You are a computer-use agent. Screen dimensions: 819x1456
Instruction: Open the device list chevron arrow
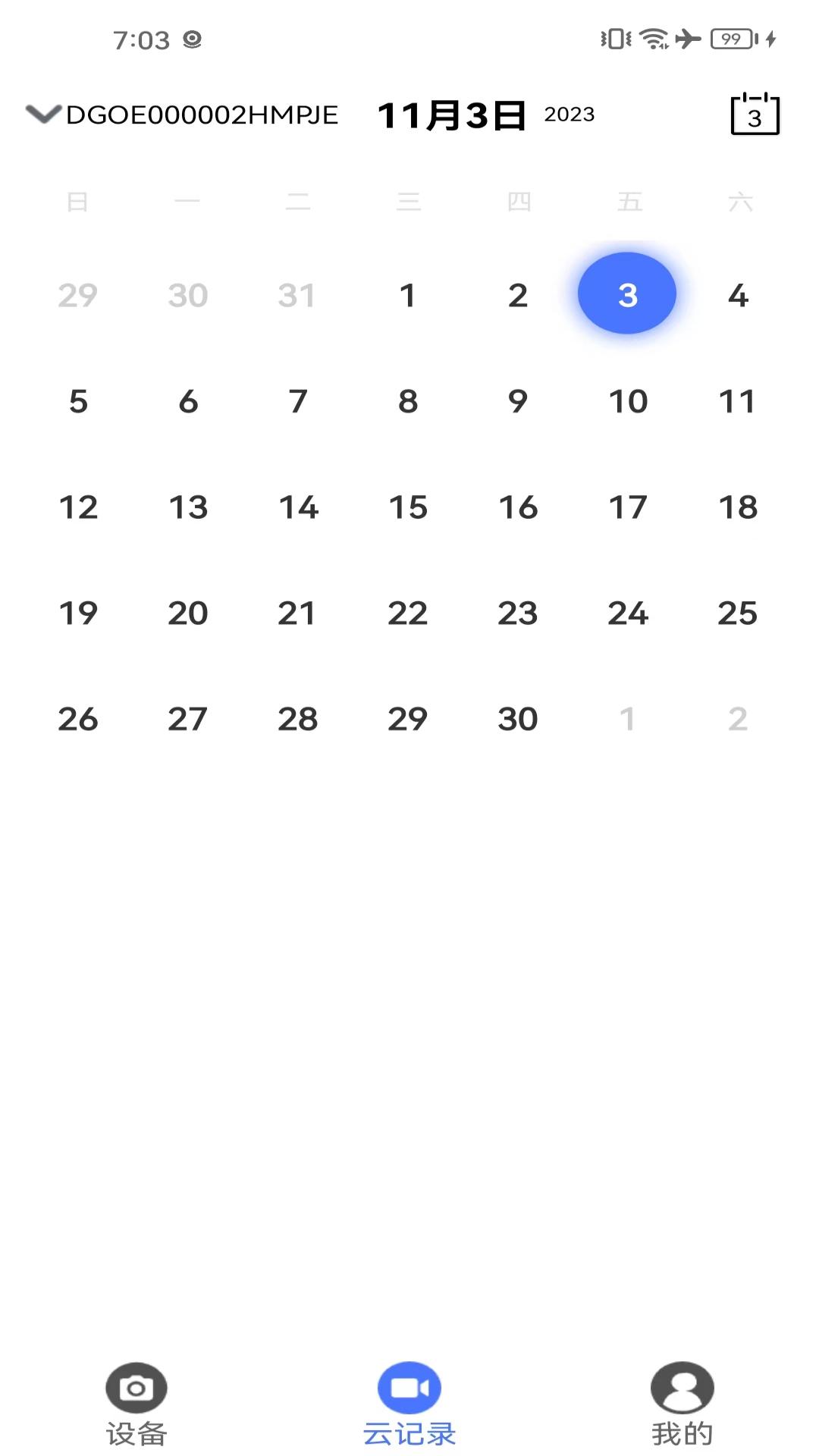coord(44,115)
